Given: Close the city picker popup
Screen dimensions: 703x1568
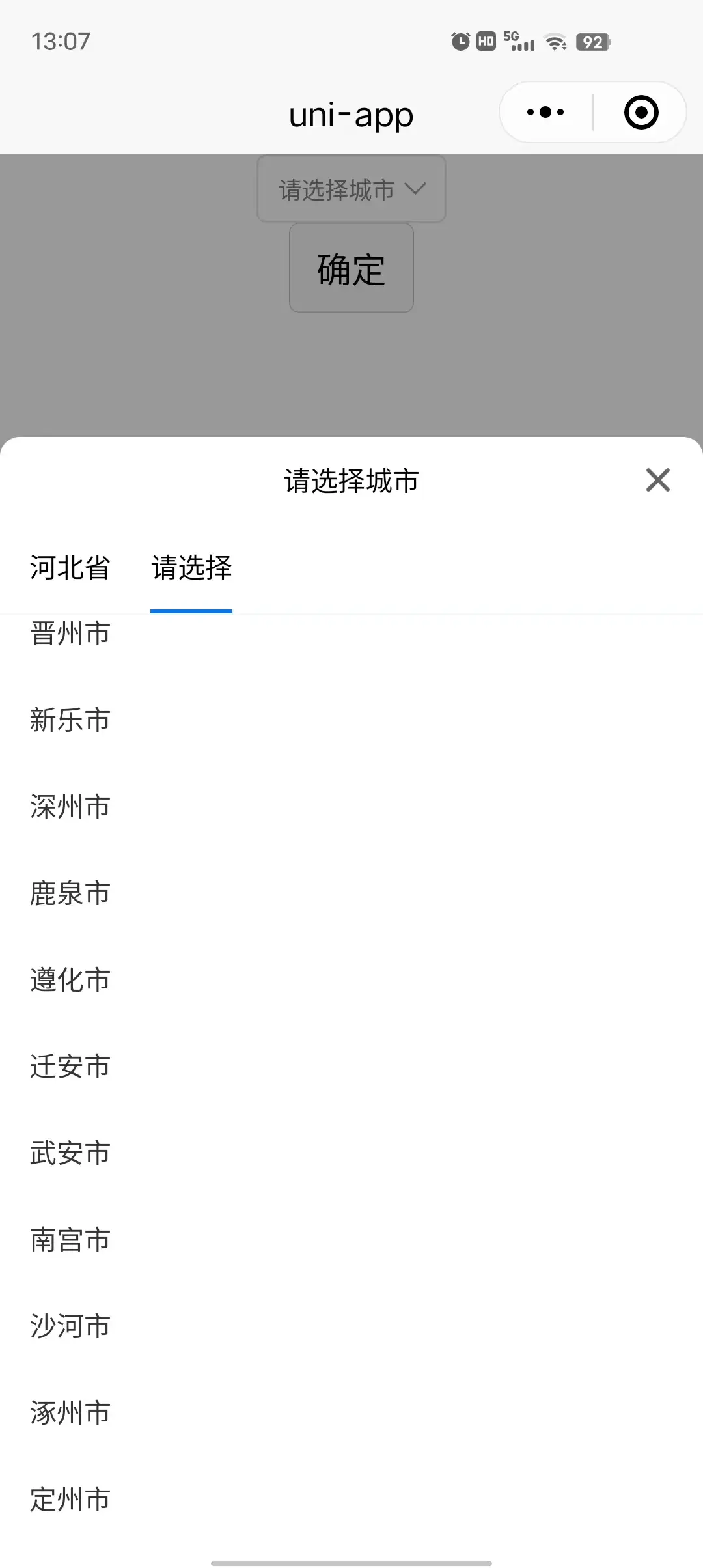Looking at the screenshot, I should (657, 481).
